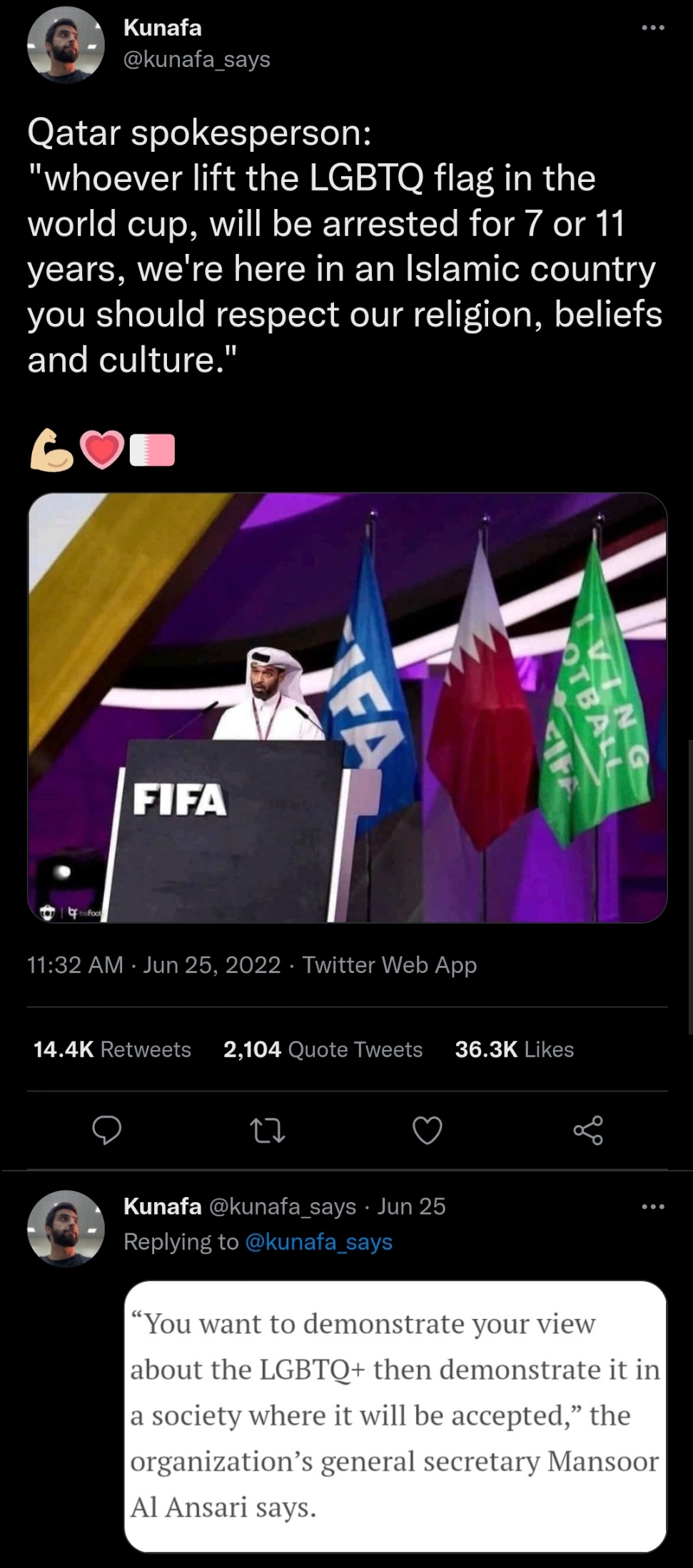Share the tweet
Screen dimensions: 693x1568
(x=588, y=1131)
